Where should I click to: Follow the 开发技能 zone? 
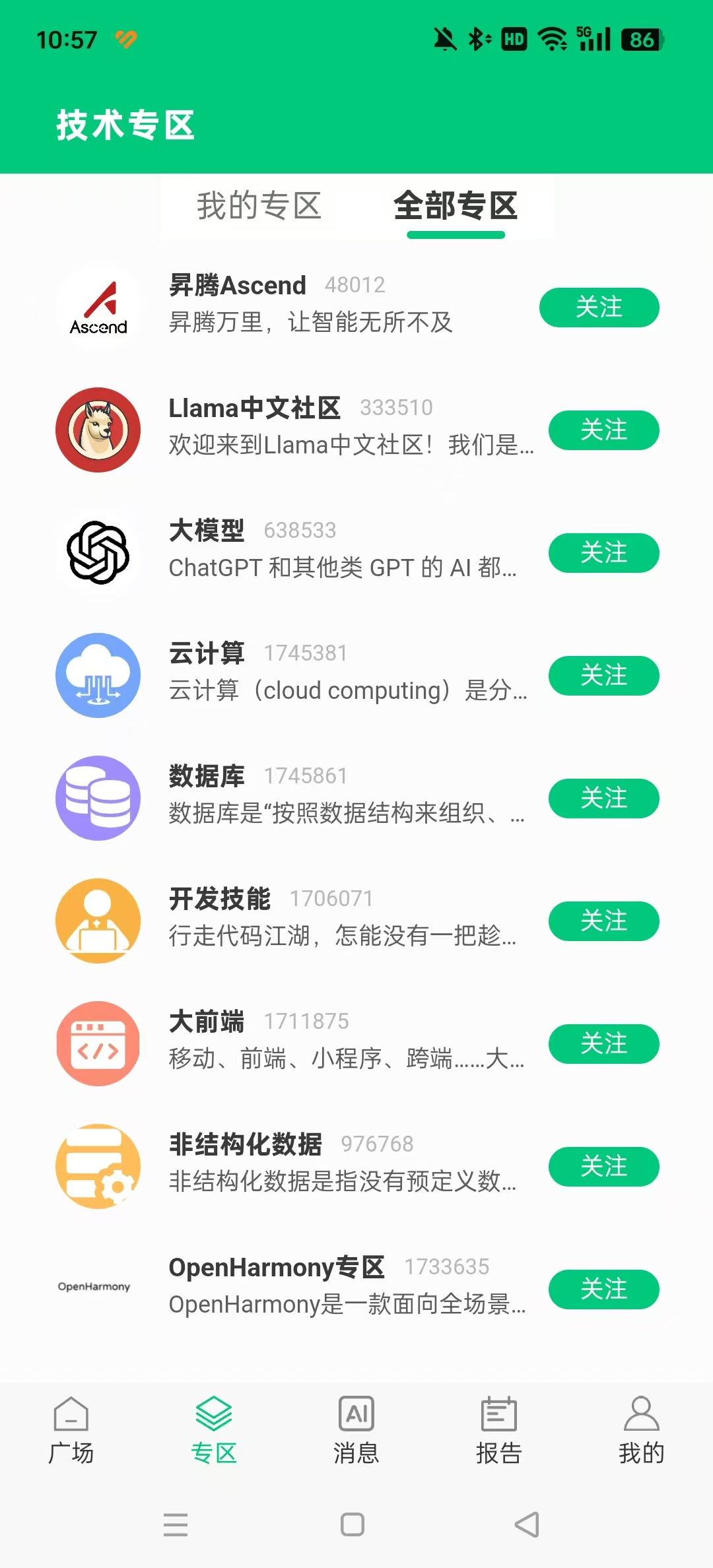(603, 921)
